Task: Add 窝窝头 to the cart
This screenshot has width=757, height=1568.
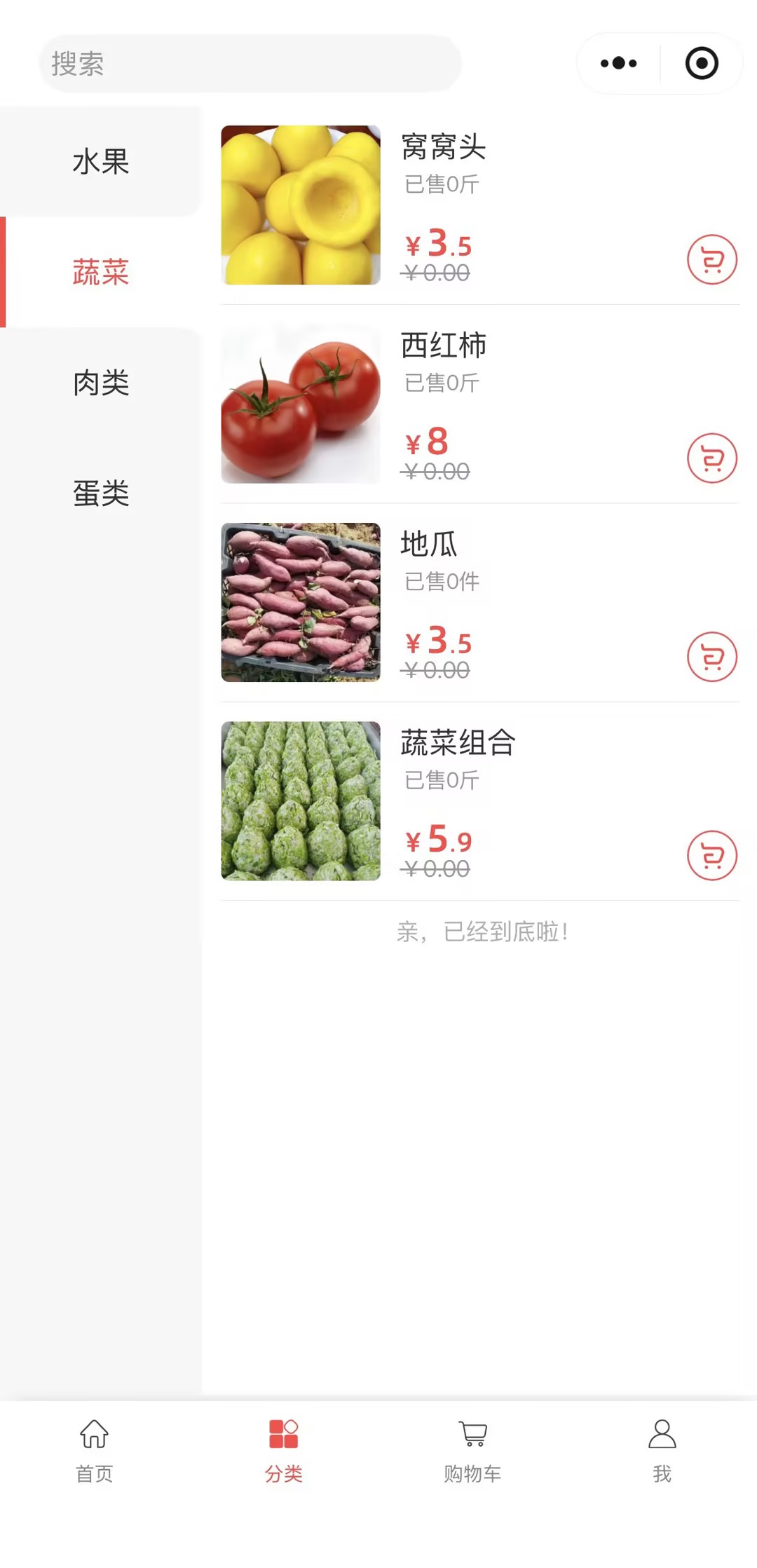Action: 711,259
